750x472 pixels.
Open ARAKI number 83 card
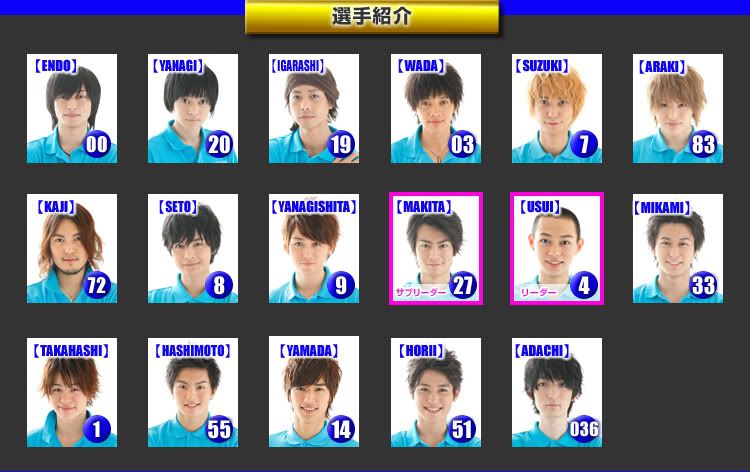[x=677, y=109]
